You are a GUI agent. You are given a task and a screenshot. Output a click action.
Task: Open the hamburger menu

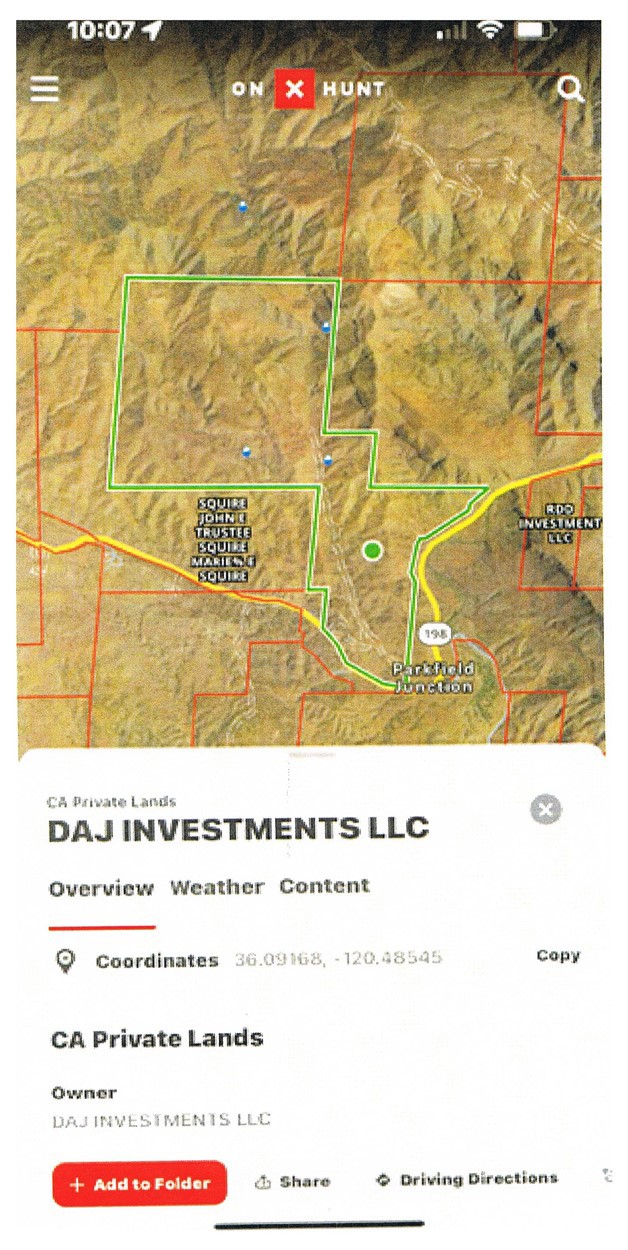click(45, 89)
